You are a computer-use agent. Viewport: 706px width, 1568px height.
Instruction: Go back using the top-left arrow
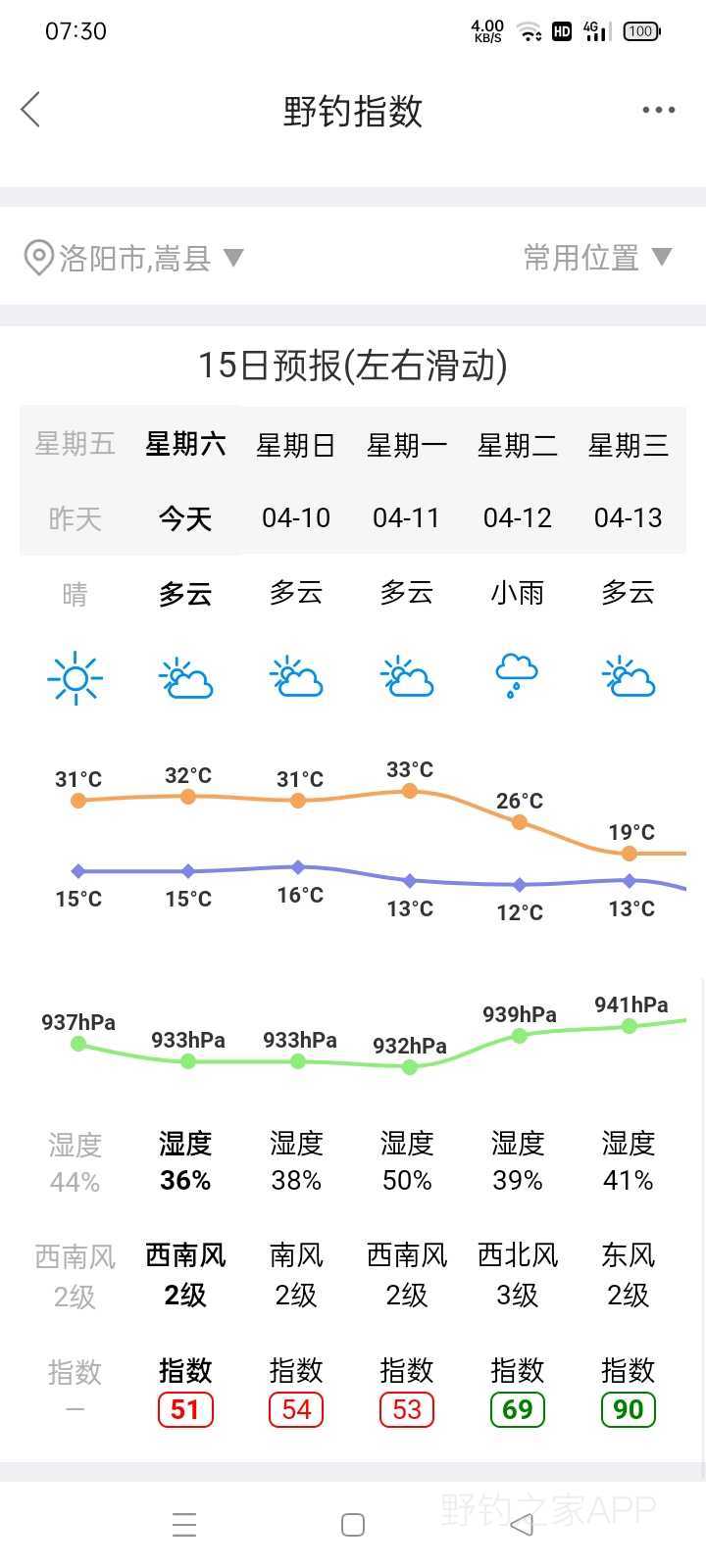[31, 110]
